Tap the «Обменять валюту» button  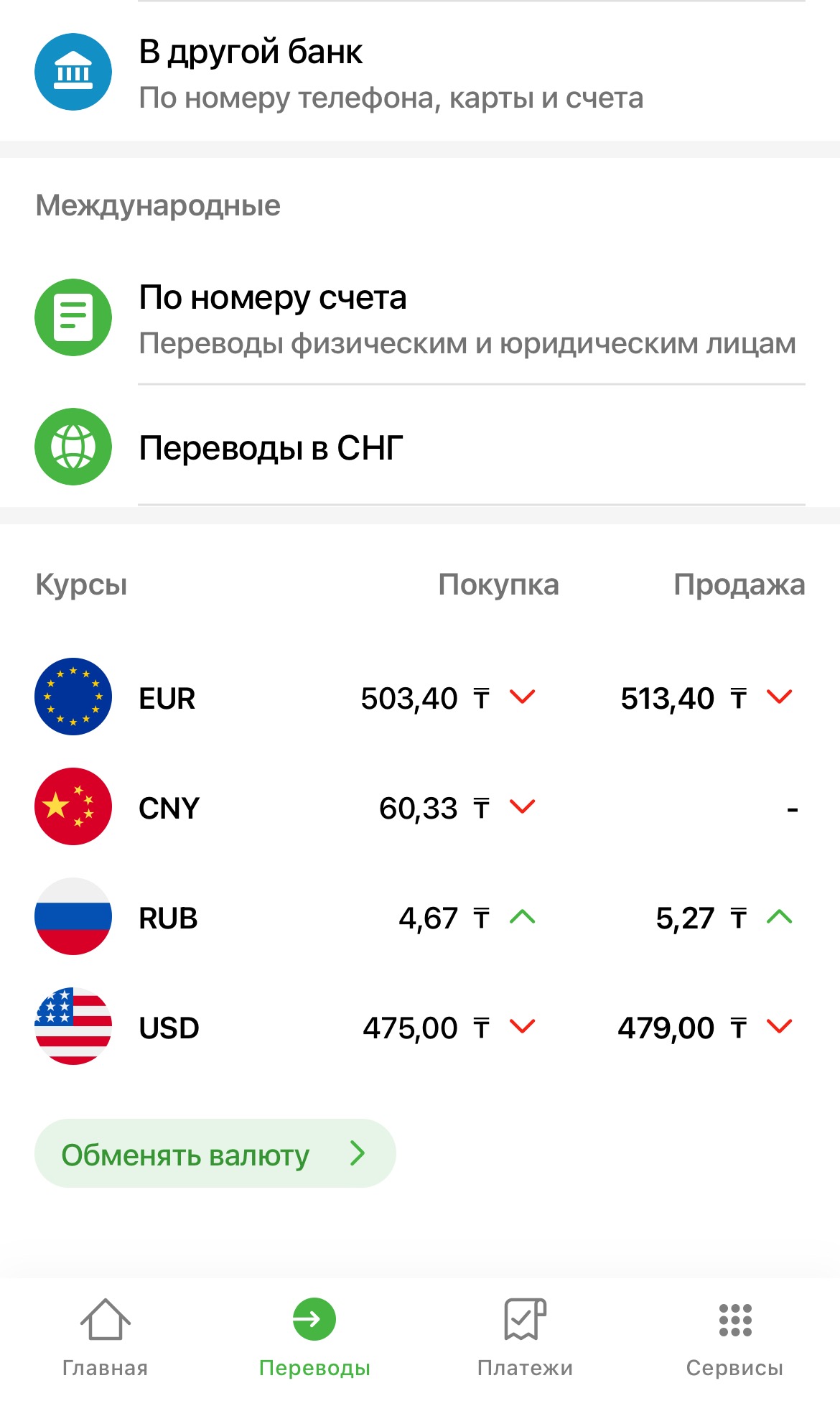(x=215, y=1154)
